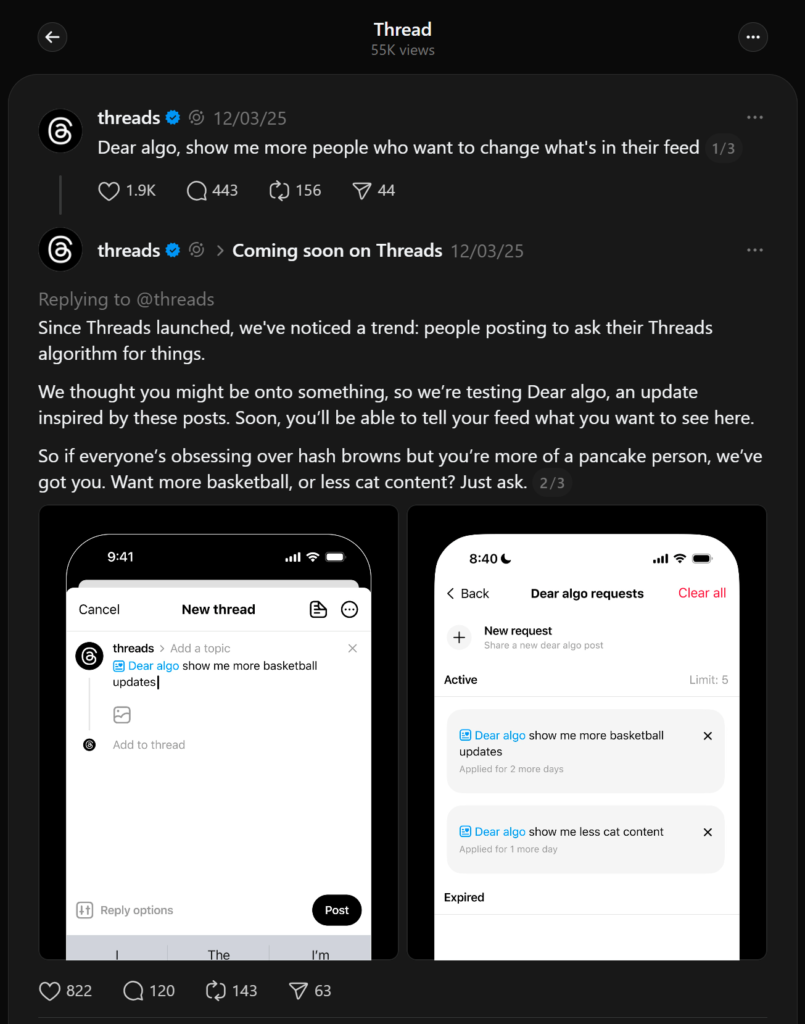
Task: Tap the Back chevron in Dear algo requests screen
Action: click(466, 593)
